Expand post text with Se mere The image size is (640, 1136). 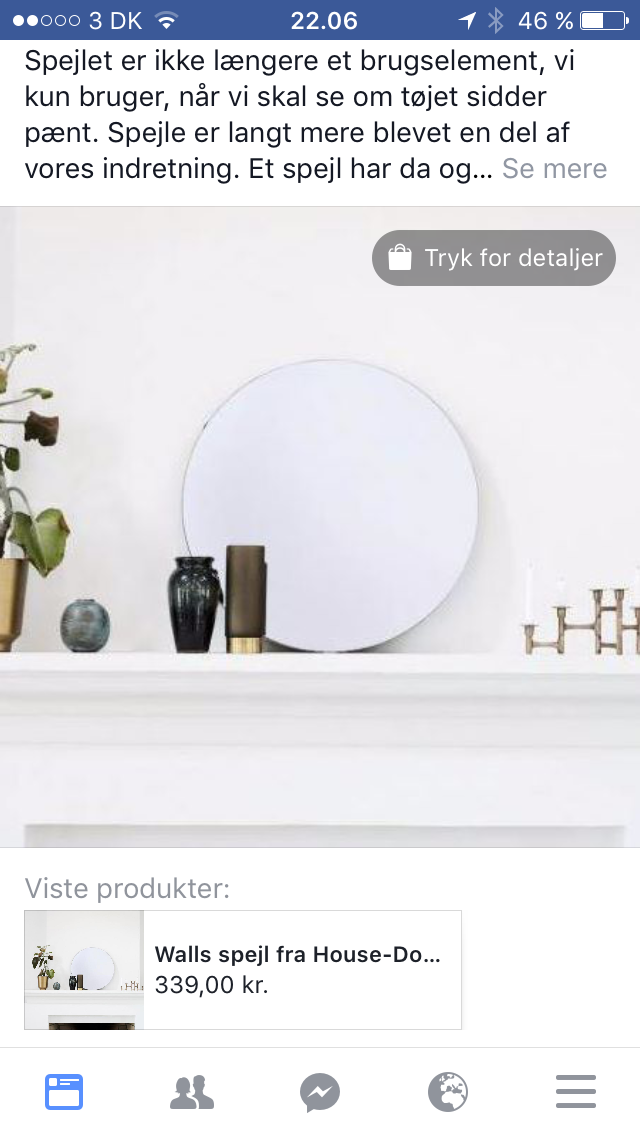[554, 169]
